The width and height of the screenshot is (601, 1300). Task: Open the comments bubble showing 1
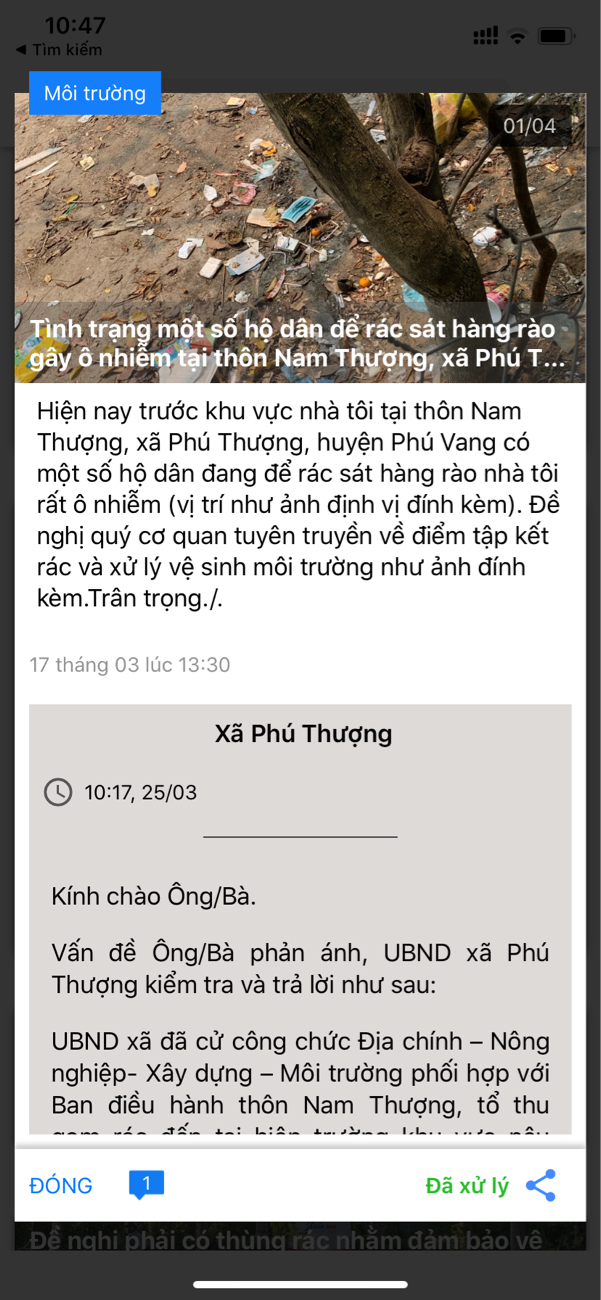146,1185
